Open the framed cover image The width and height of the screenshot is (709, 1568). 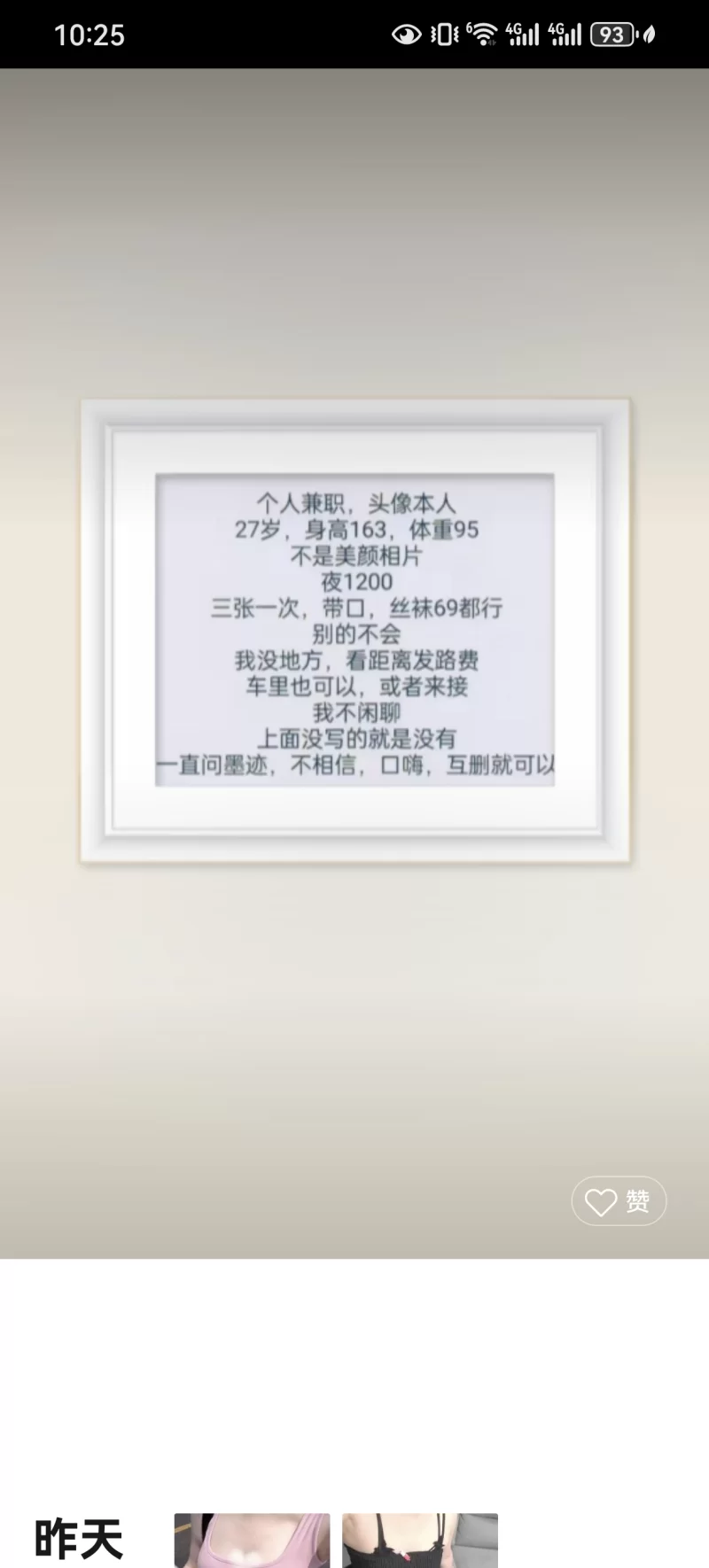[x=354, y=630]
